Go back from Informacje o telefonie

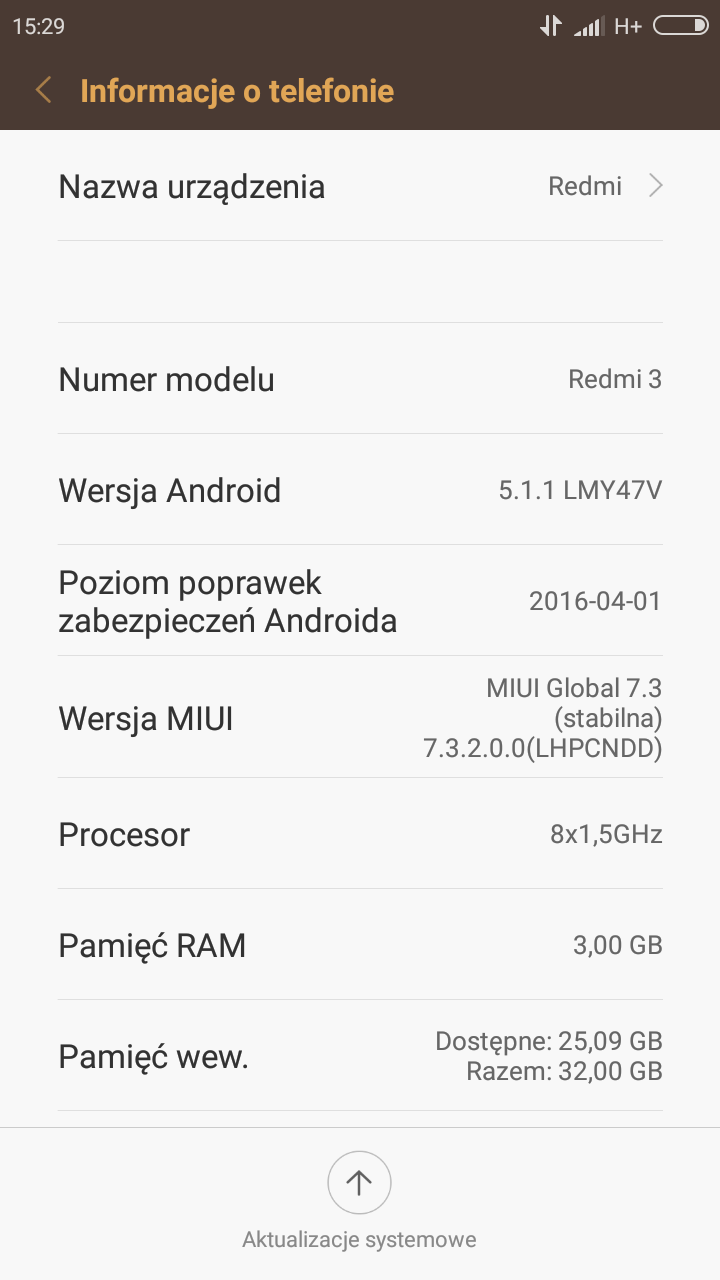tap(43, 91)
